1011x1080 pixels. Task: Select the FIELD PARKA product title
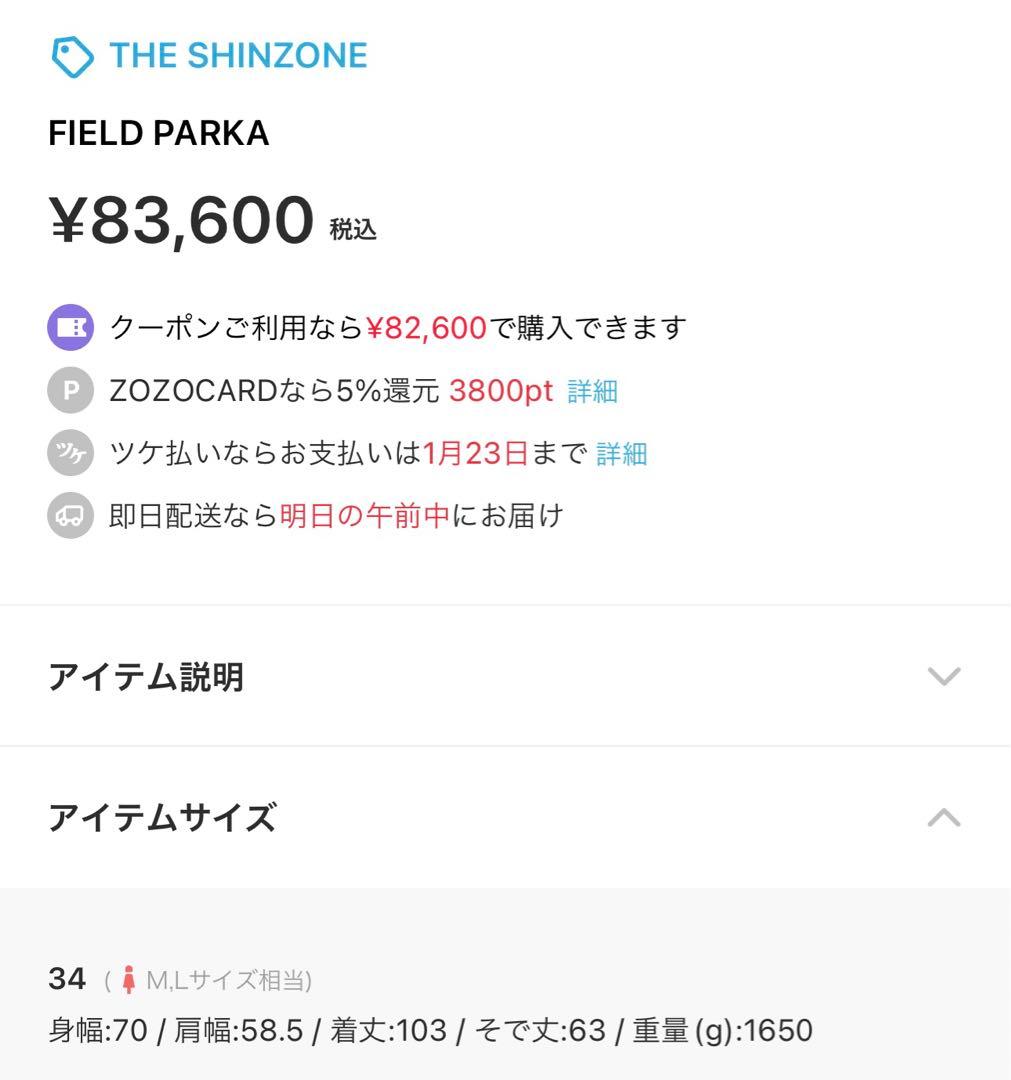160,132
